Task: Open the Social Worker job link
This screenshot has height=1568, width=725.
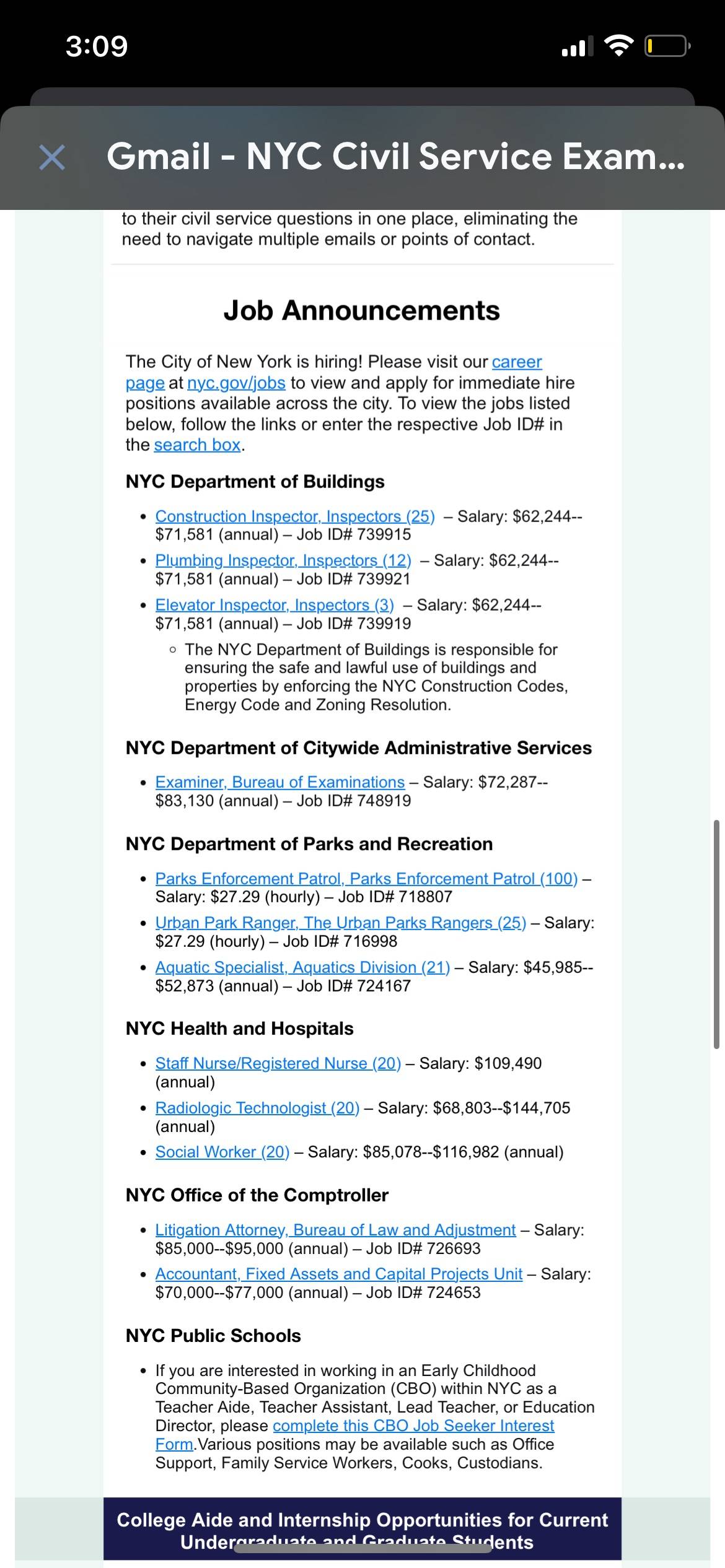Action: tap(222, 1152)
